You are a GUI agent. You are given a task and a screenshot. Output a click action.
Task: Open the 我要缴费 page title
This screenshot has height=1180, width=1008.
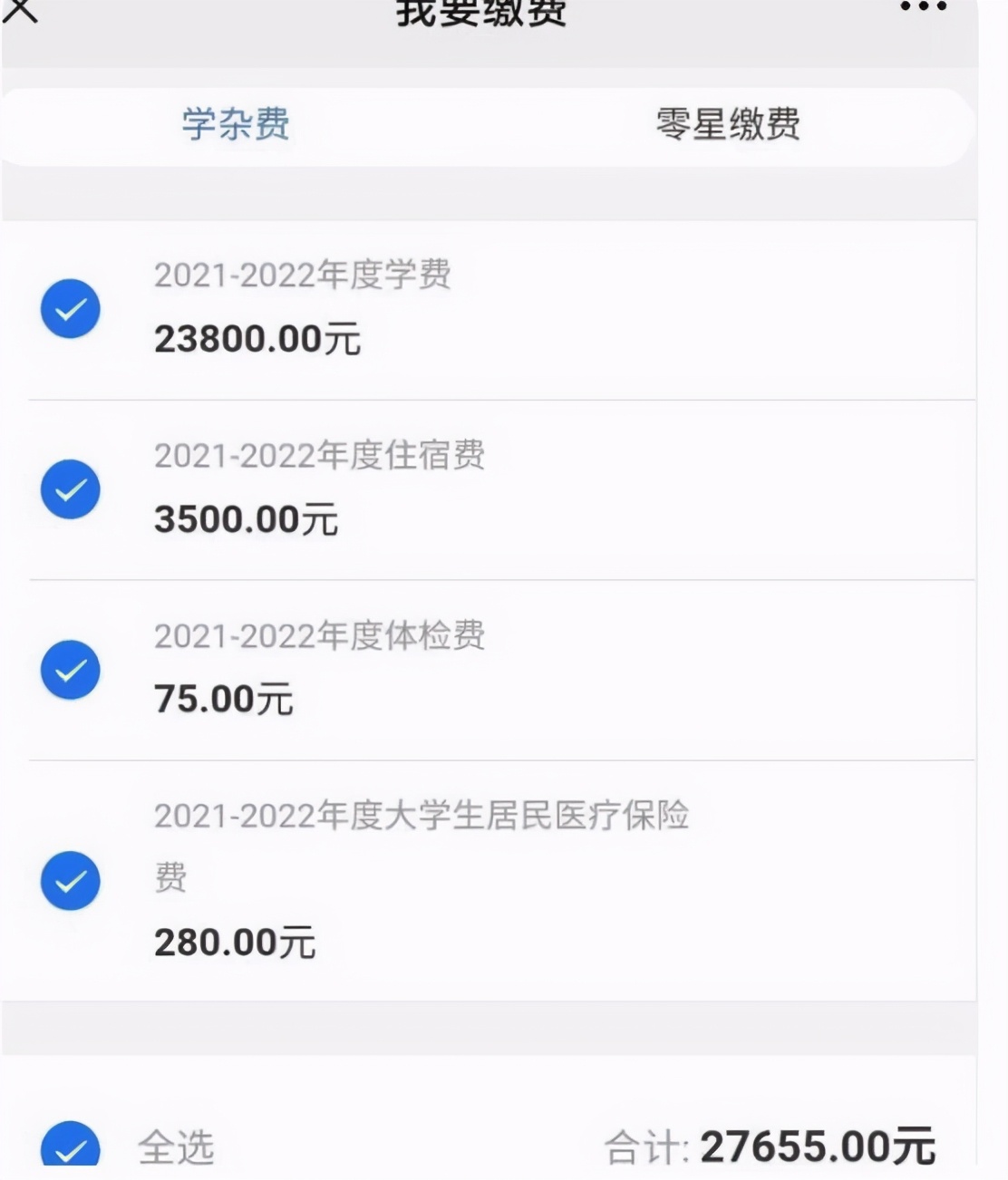click(480, 9)
